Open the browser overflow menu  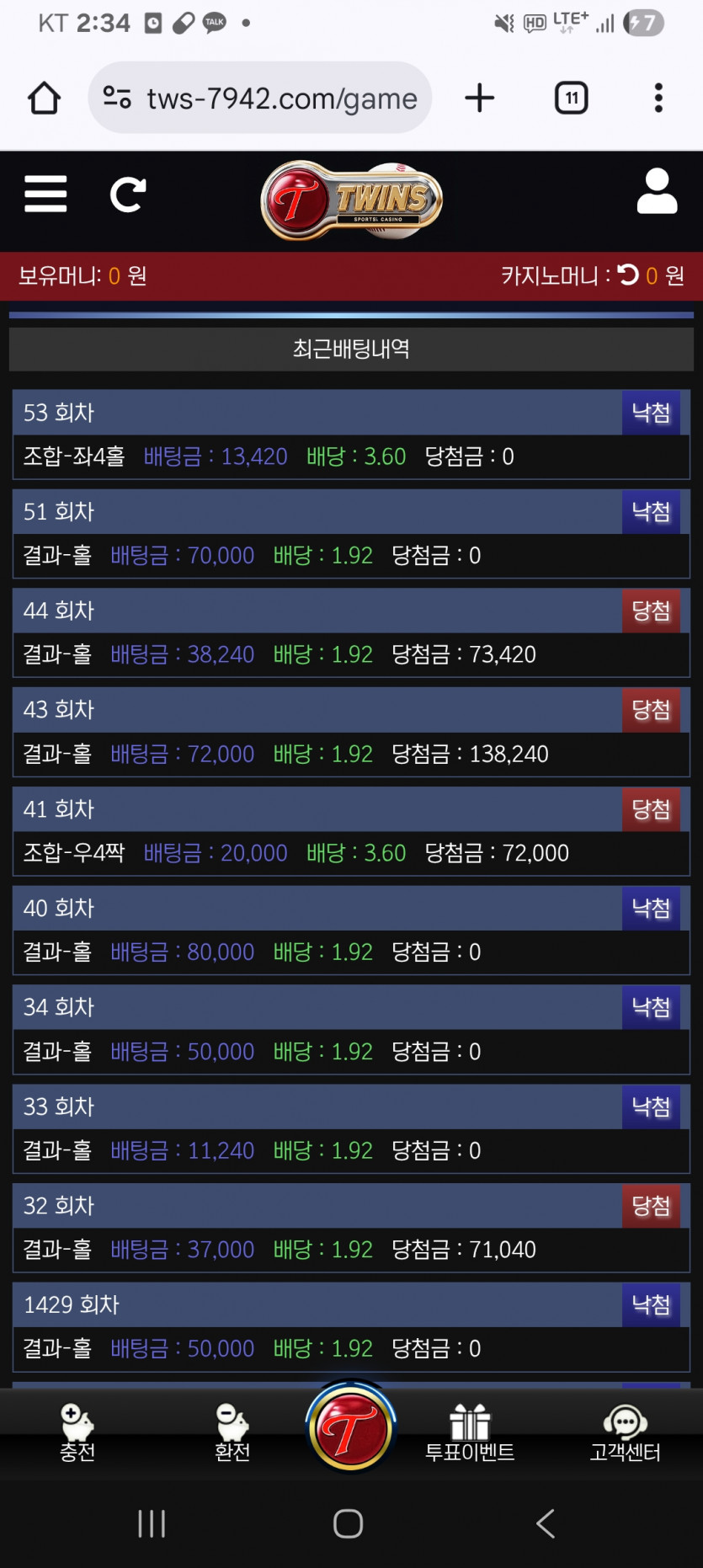pos(658,98)
